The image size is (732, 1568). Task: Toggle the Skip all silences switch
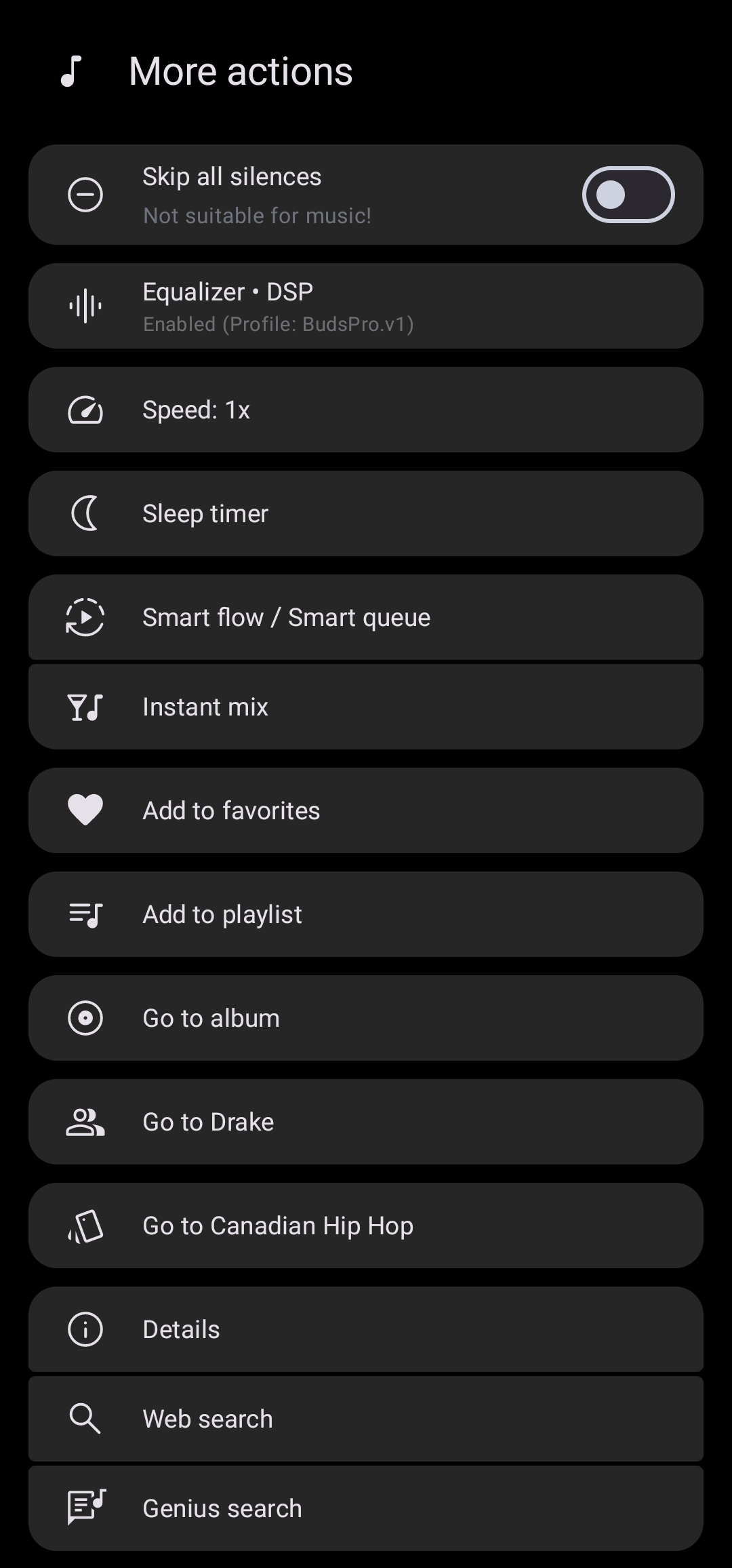point(628,195)
